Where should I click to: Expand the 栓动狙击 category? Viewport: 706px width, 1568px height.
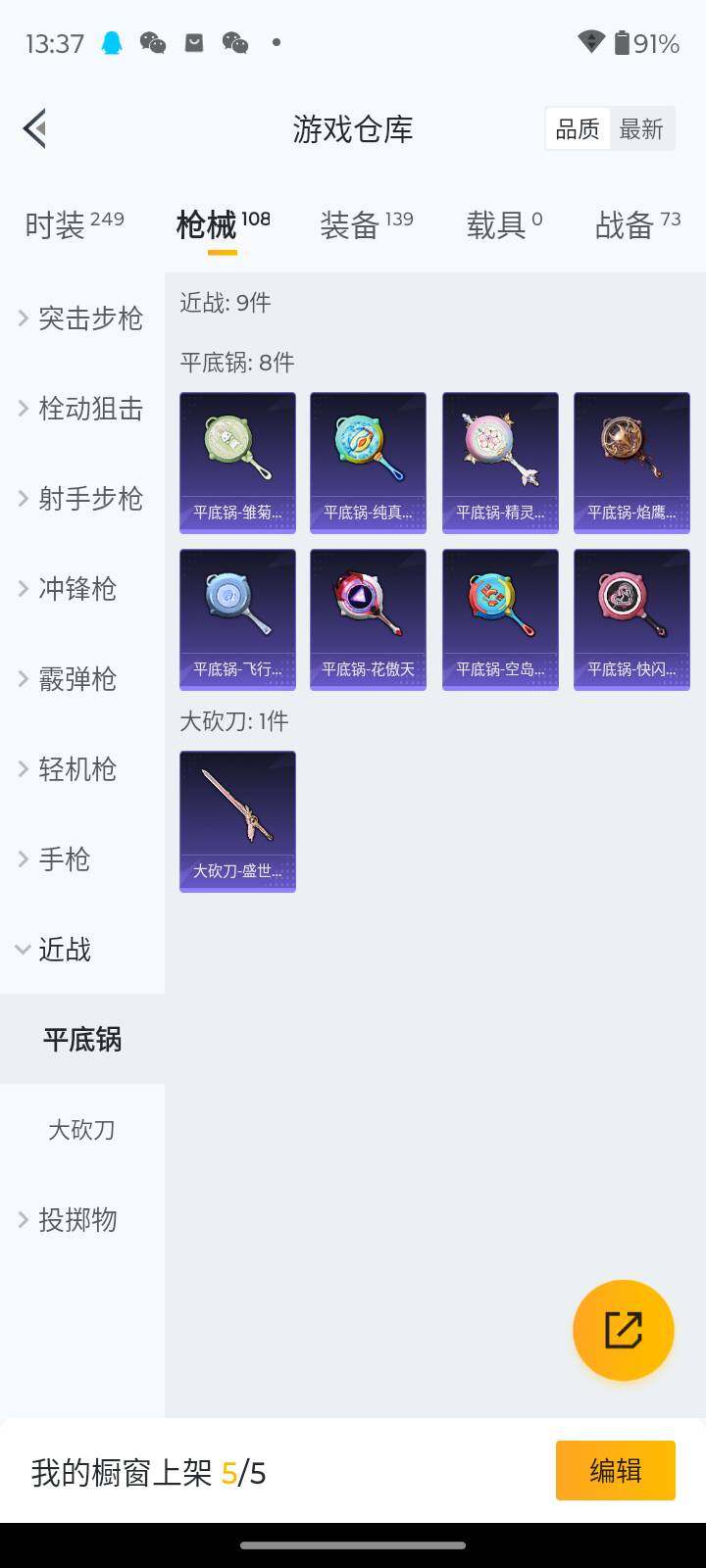(x=81, y=409)
